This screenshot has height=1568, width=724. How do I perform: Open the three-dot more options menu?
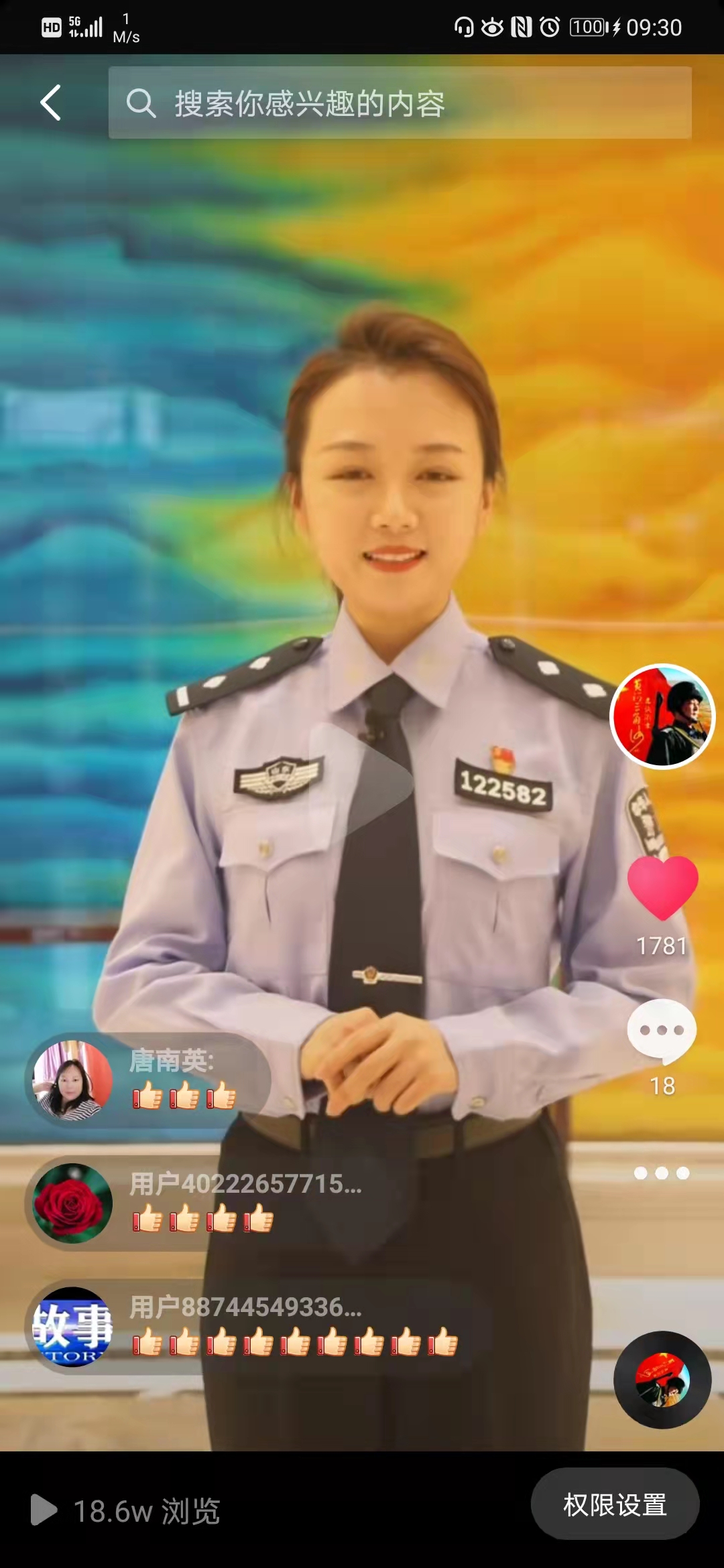(662, 1173)
